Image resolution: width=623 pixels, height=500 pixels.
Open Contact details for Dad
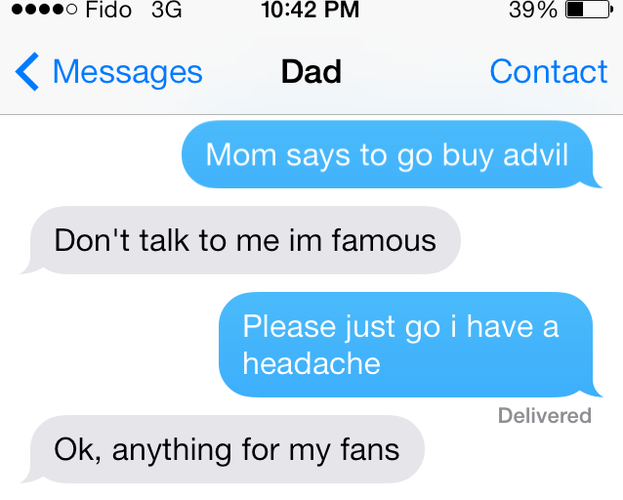[x=548, y=72]
